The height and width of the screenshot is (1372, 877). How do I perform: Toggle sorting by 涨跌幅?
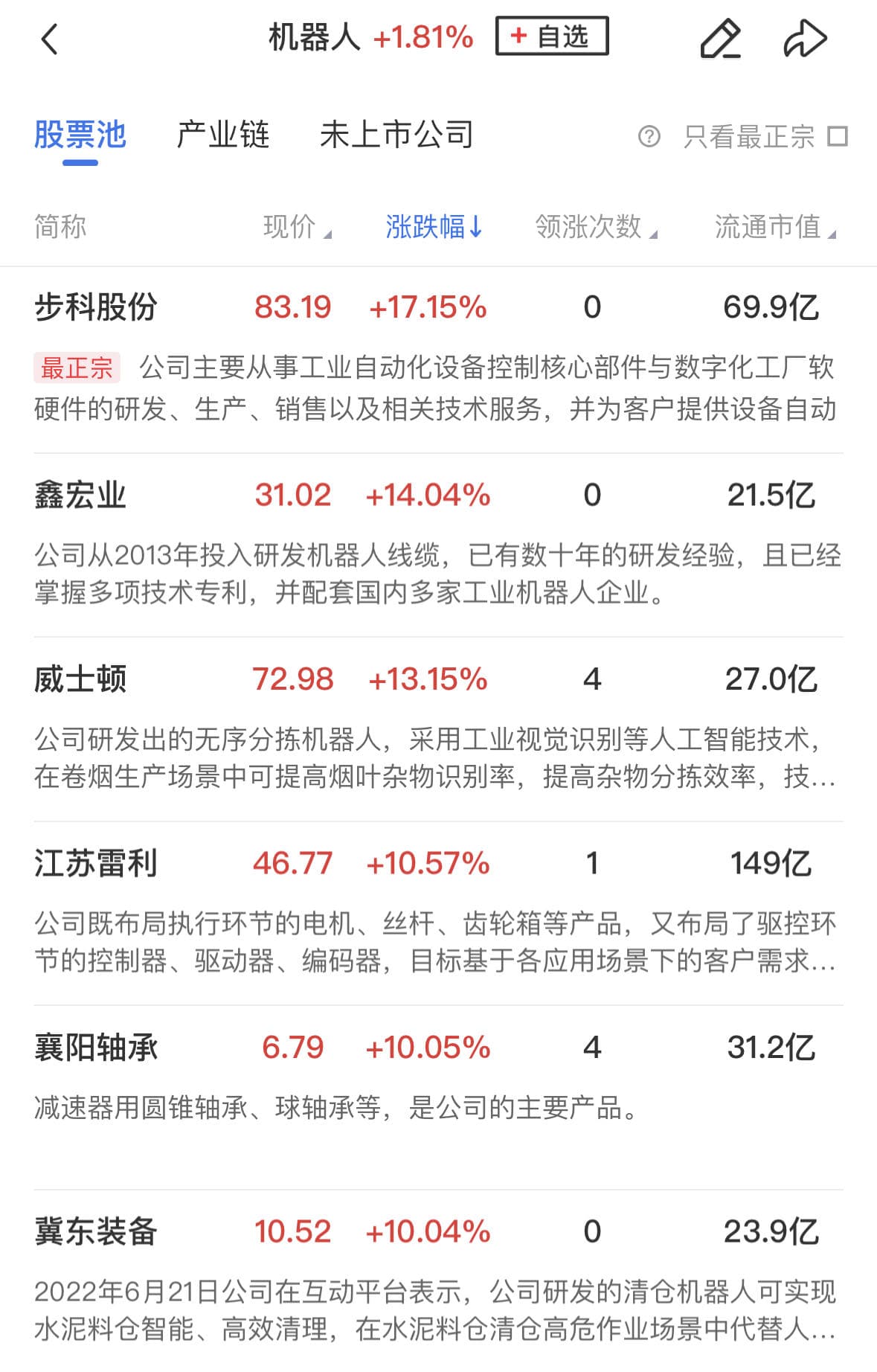click(434, 227)
